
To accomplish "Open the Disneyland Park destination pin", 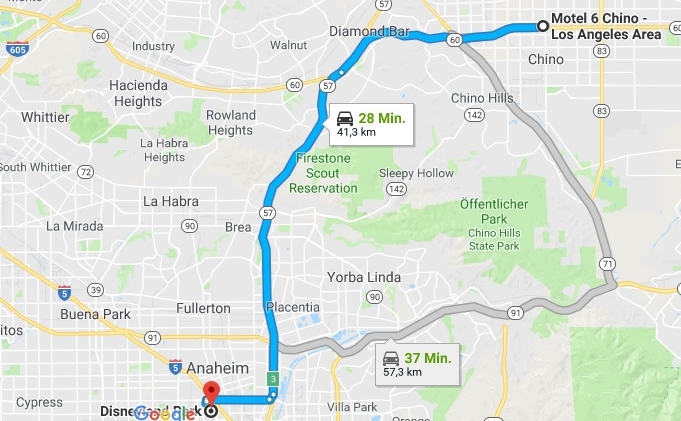I will pyautogui.click(x=210, y=394).
